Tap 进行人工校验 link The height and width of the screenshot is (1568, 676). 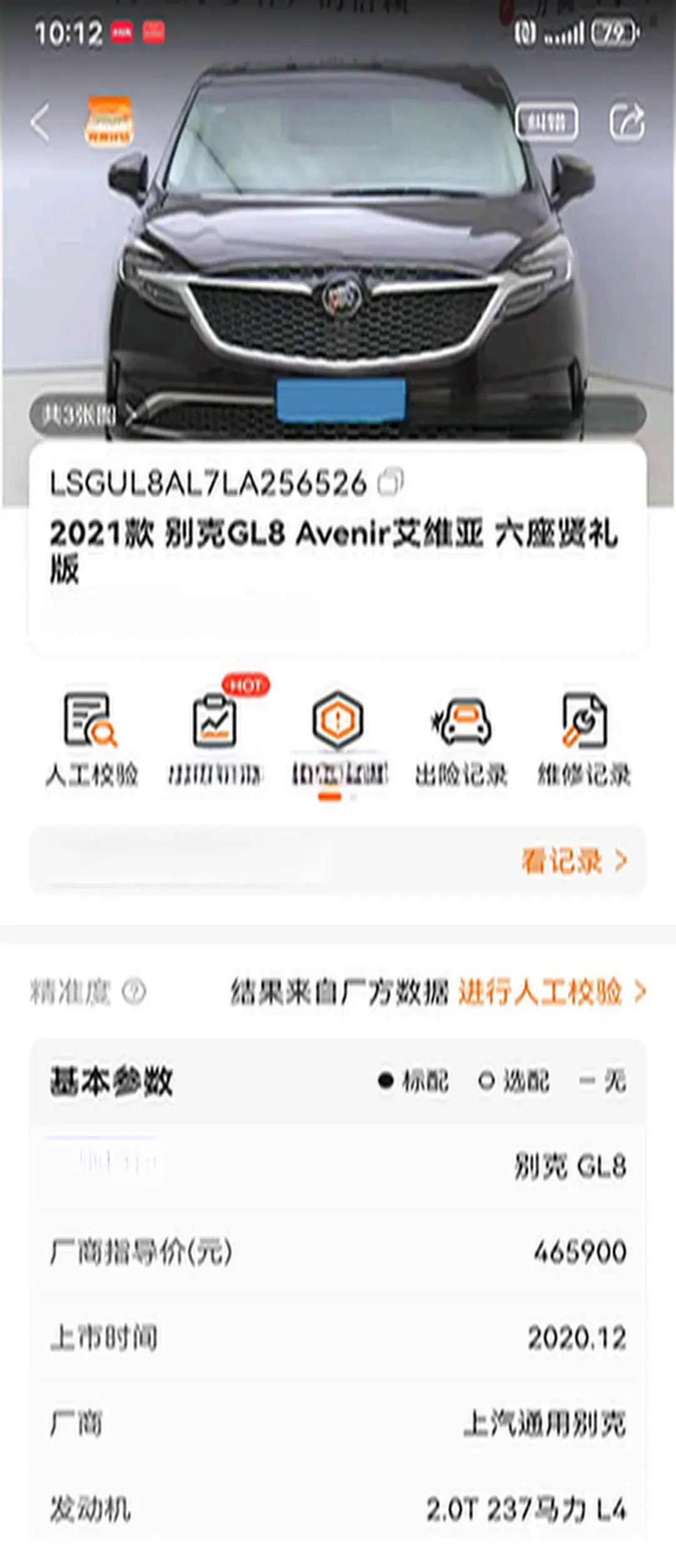(551, 992)
